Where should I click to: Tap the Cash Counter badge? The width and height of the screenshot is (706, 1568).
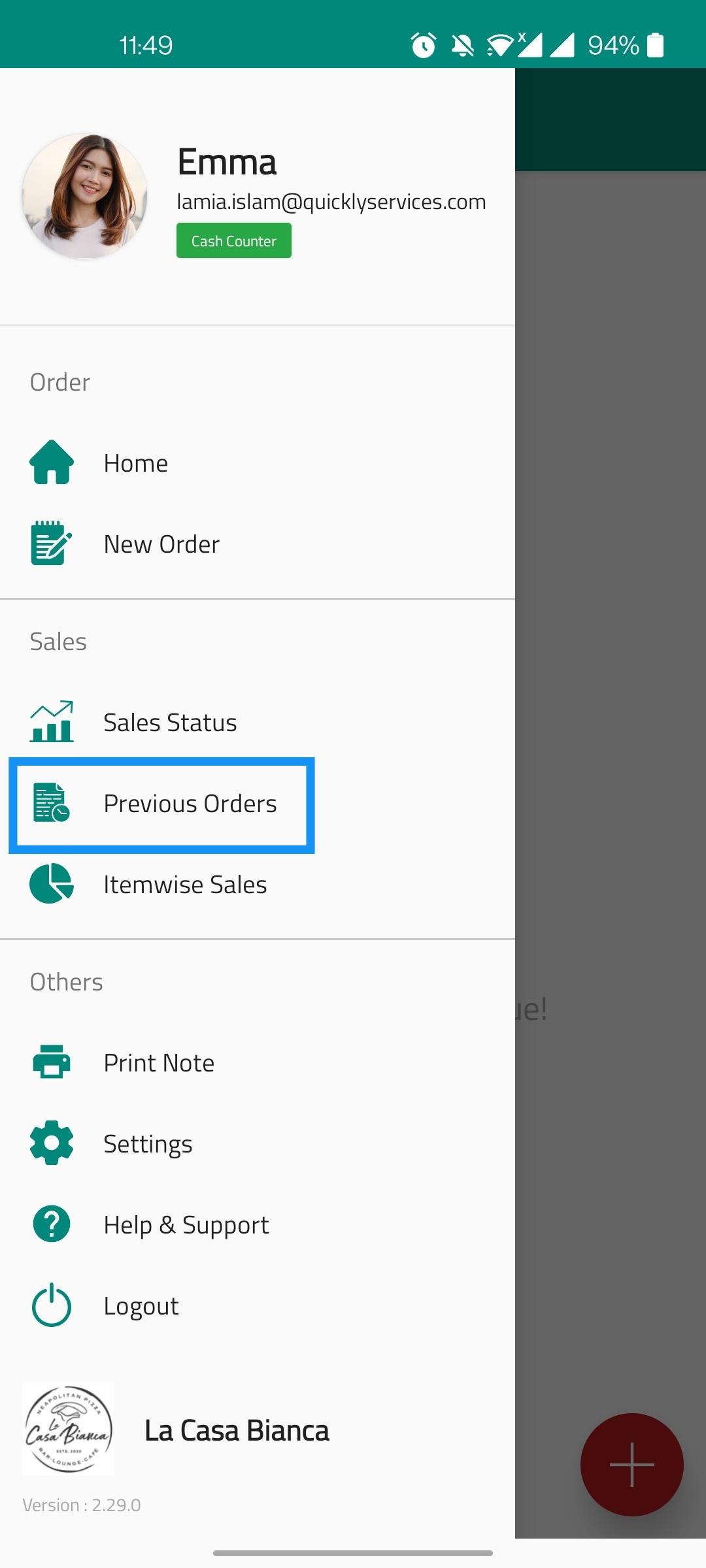click(234, 241)
